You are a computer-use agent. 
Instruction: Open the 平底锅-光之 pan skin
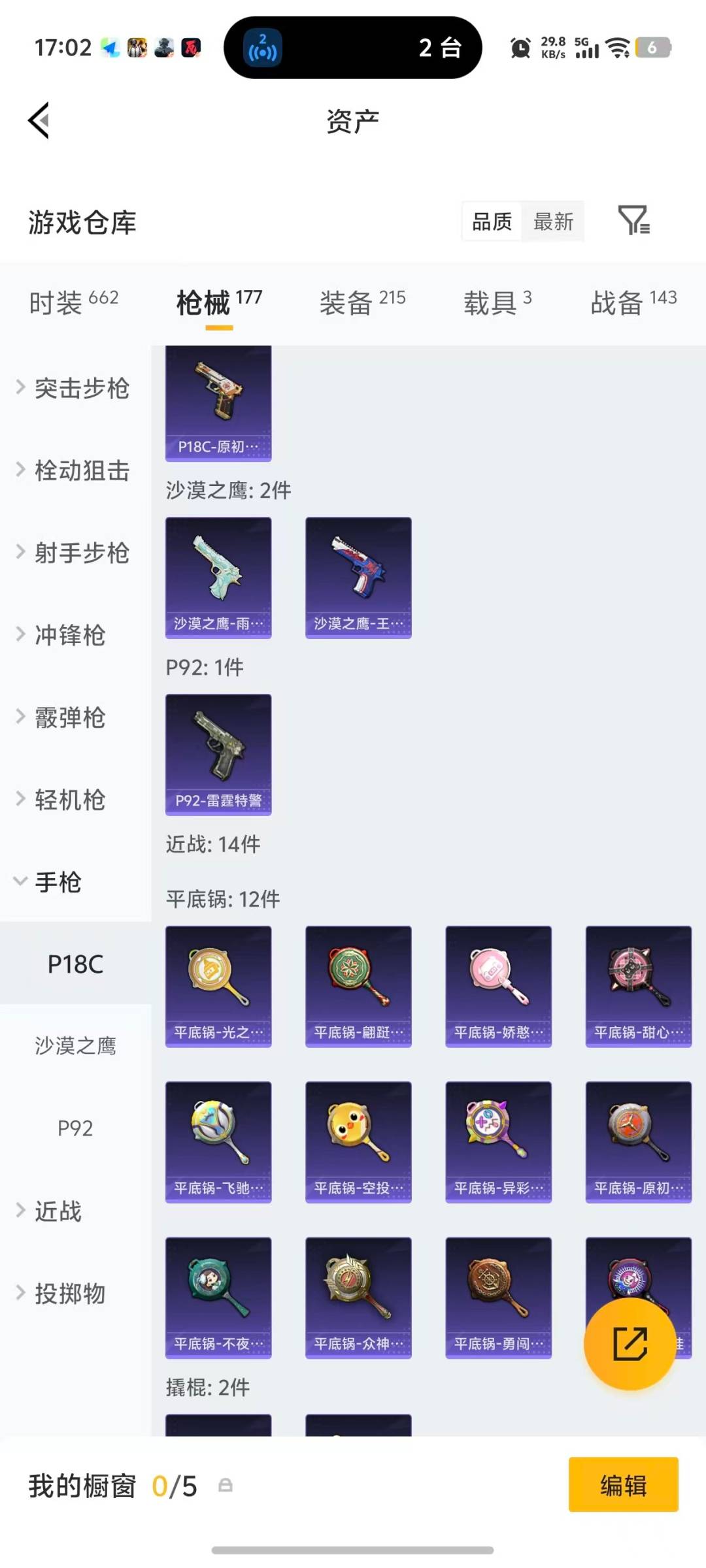click(x=218, y=987)
